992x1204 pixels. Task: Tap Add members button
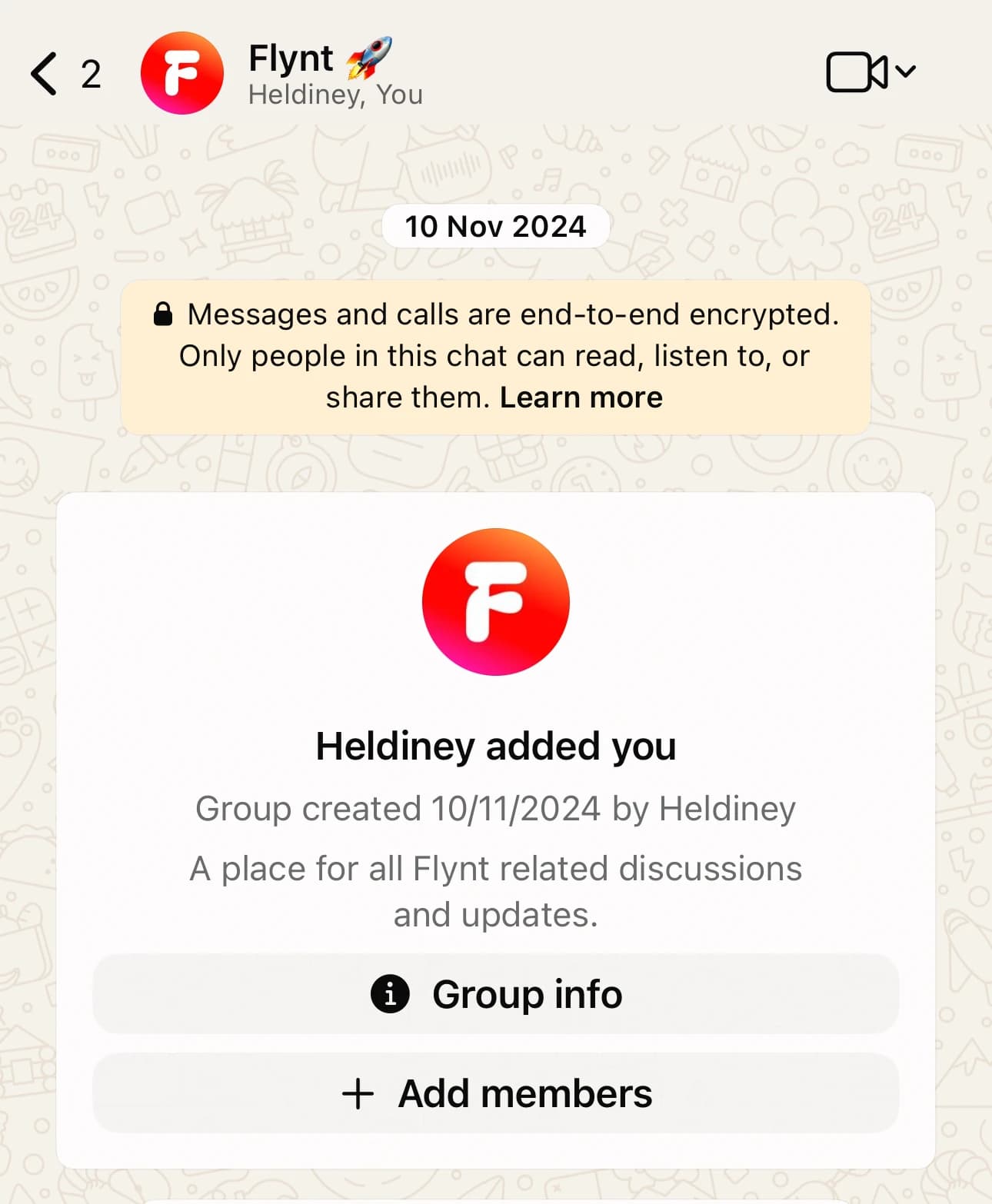coord(496,1093)
